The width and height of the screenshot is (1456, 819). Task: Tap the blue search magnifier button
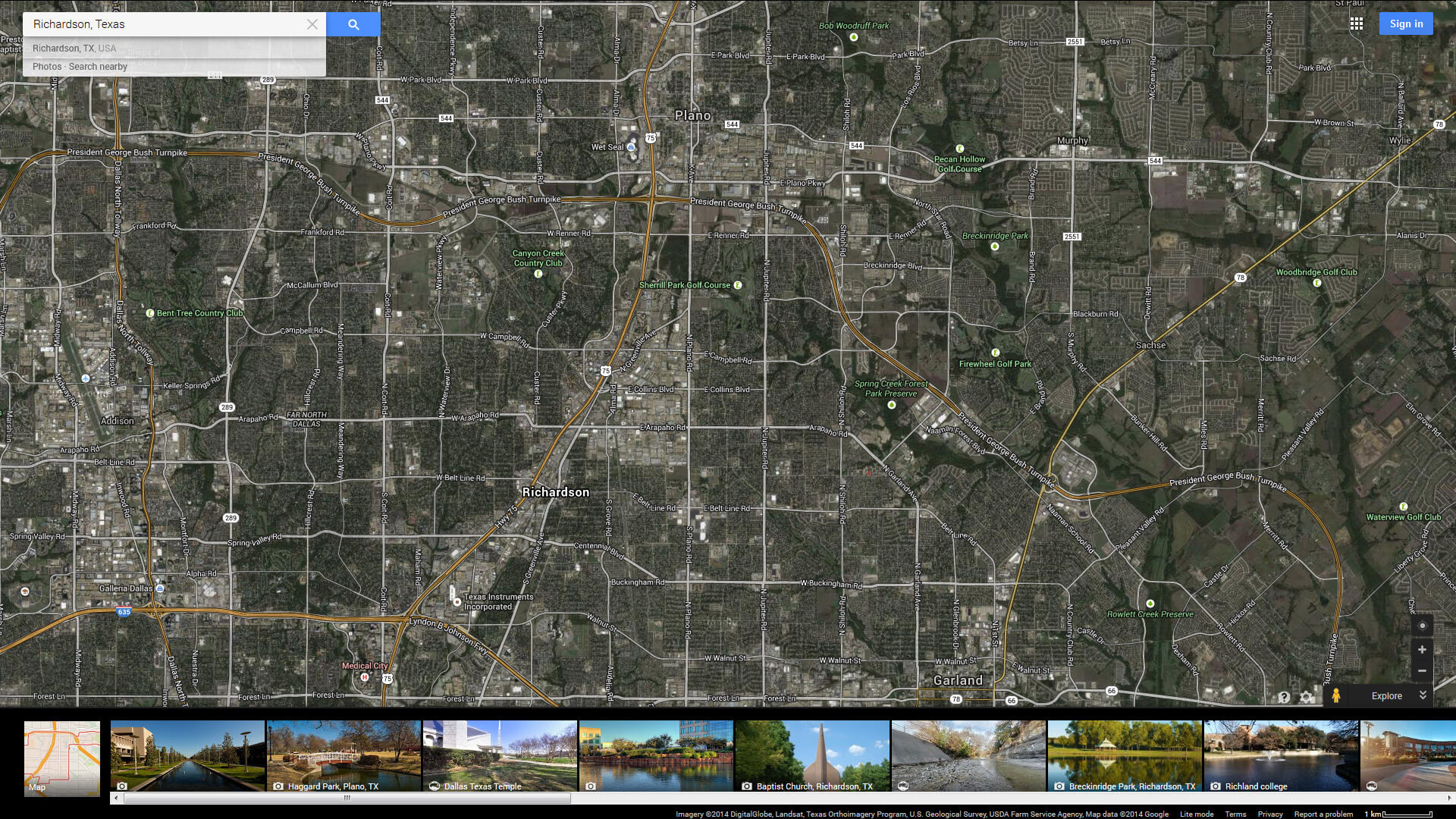click(353, 24)
